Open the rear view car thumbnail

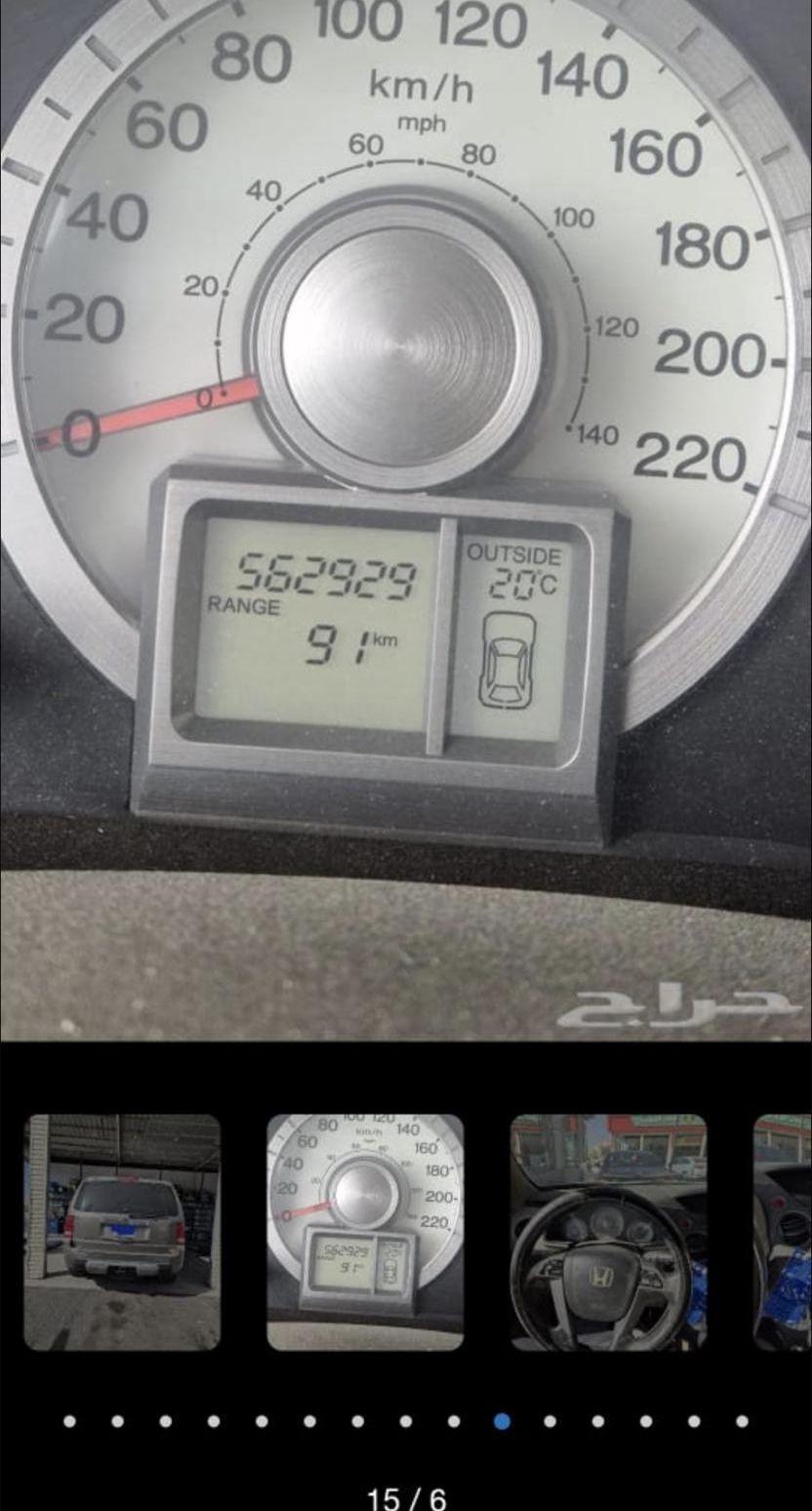click(x=122, y=1232)
